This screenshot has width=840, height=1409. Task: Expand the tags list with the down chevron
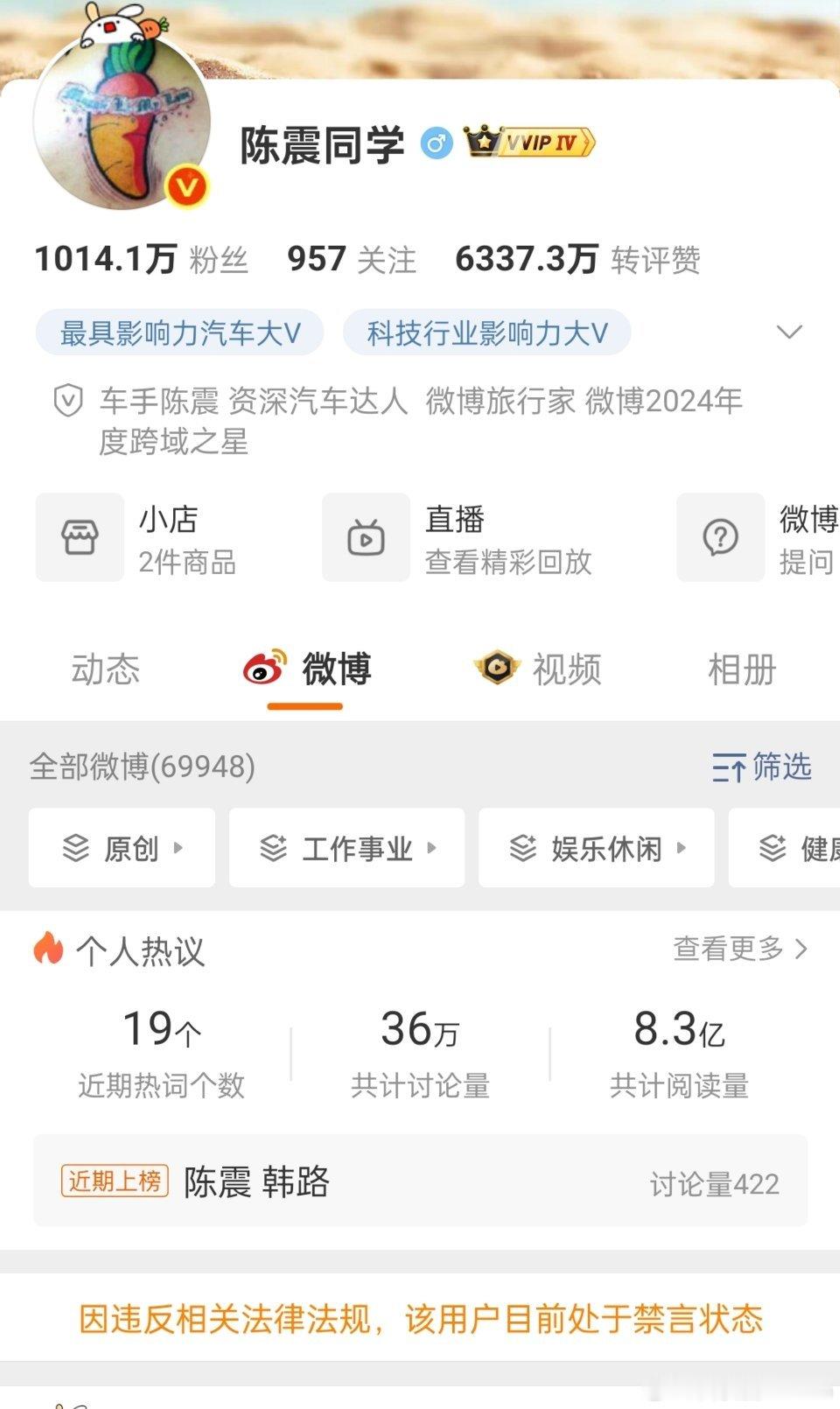(x=790, y=332)
